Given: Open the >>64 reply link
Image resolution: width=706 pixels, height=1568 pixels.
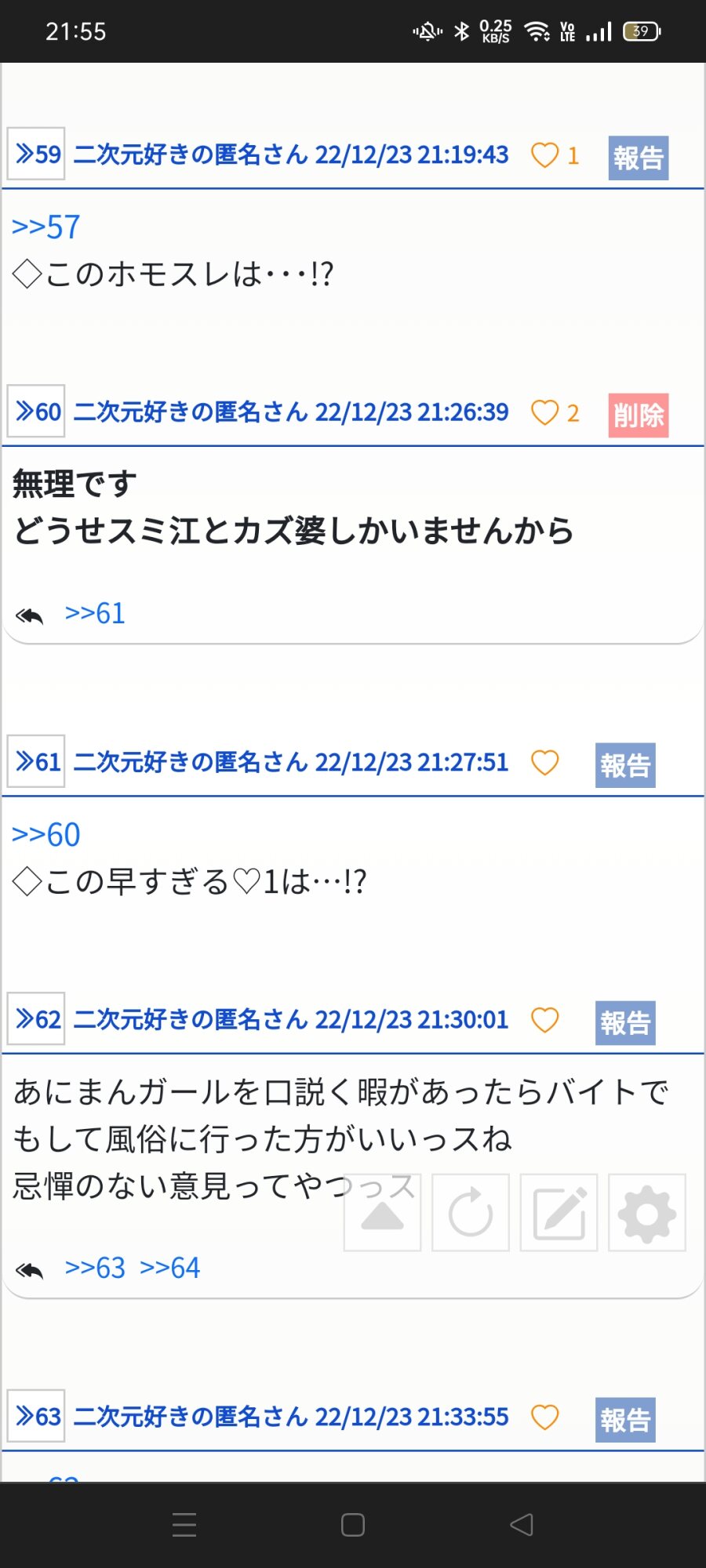Looking at the screenshot, I should [170, 1268].
